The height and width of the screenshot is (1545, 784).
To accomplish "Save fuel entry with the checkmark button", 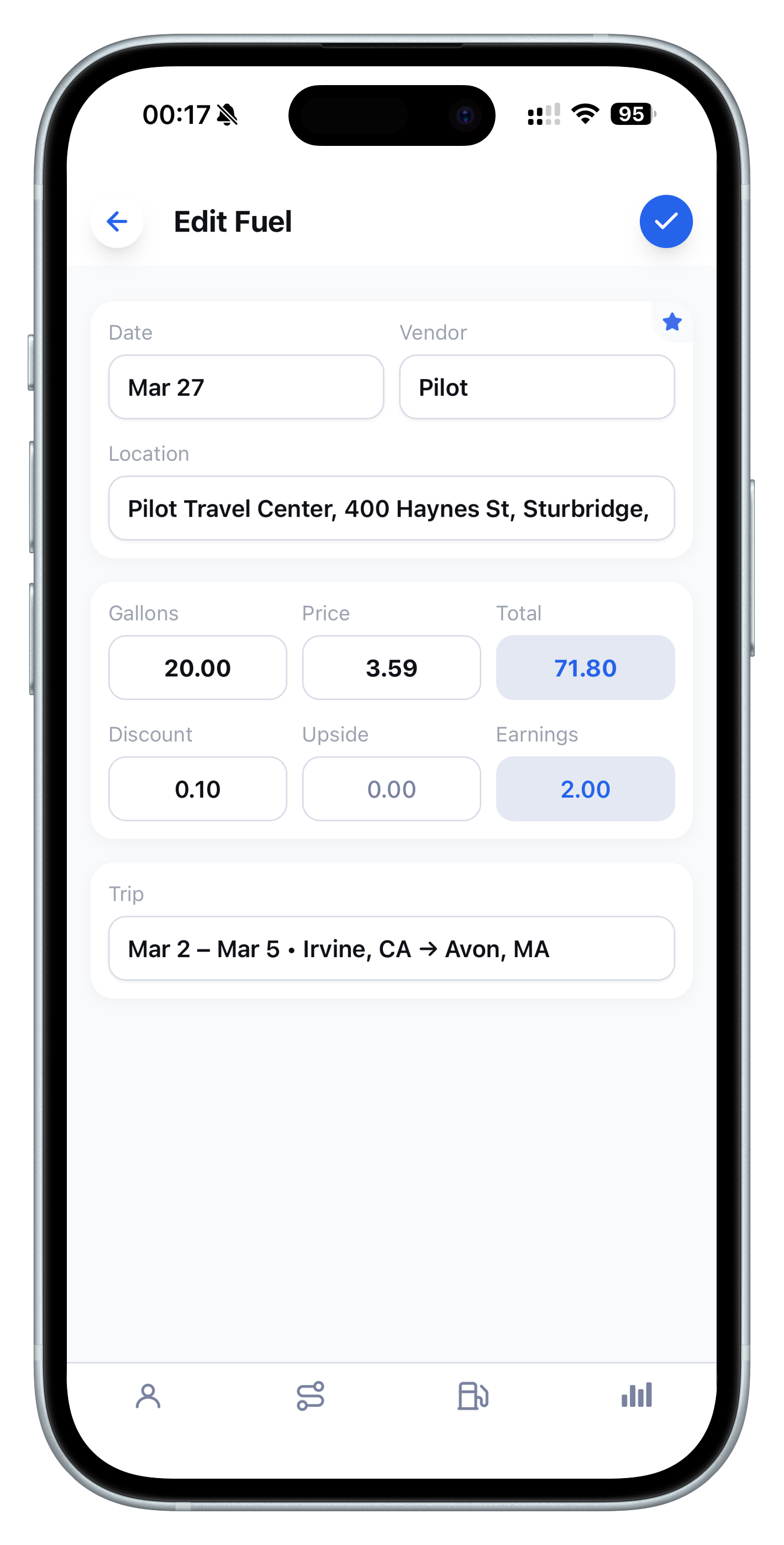I will [x=666, y=222].
